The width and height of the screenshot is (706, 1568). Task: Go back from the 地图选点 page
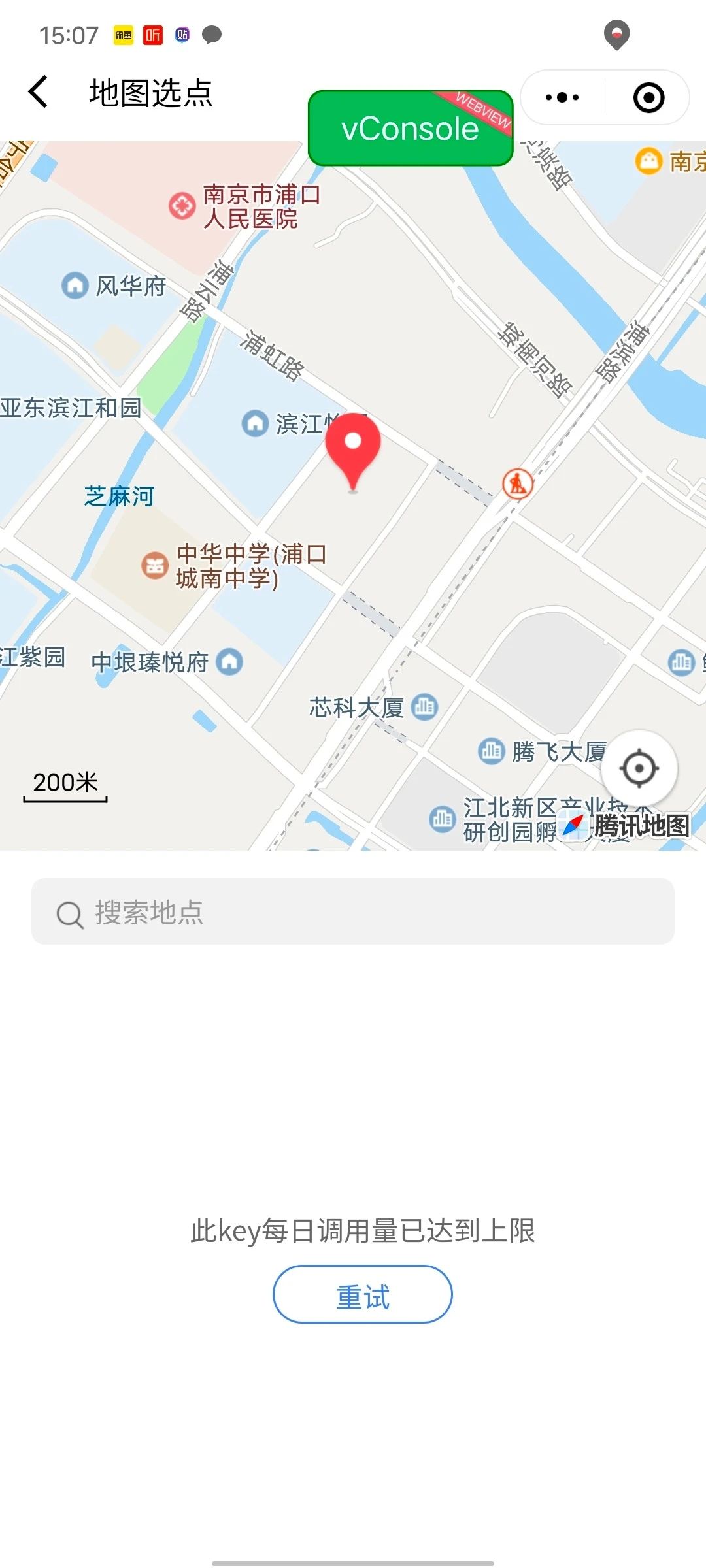(39, 91)
